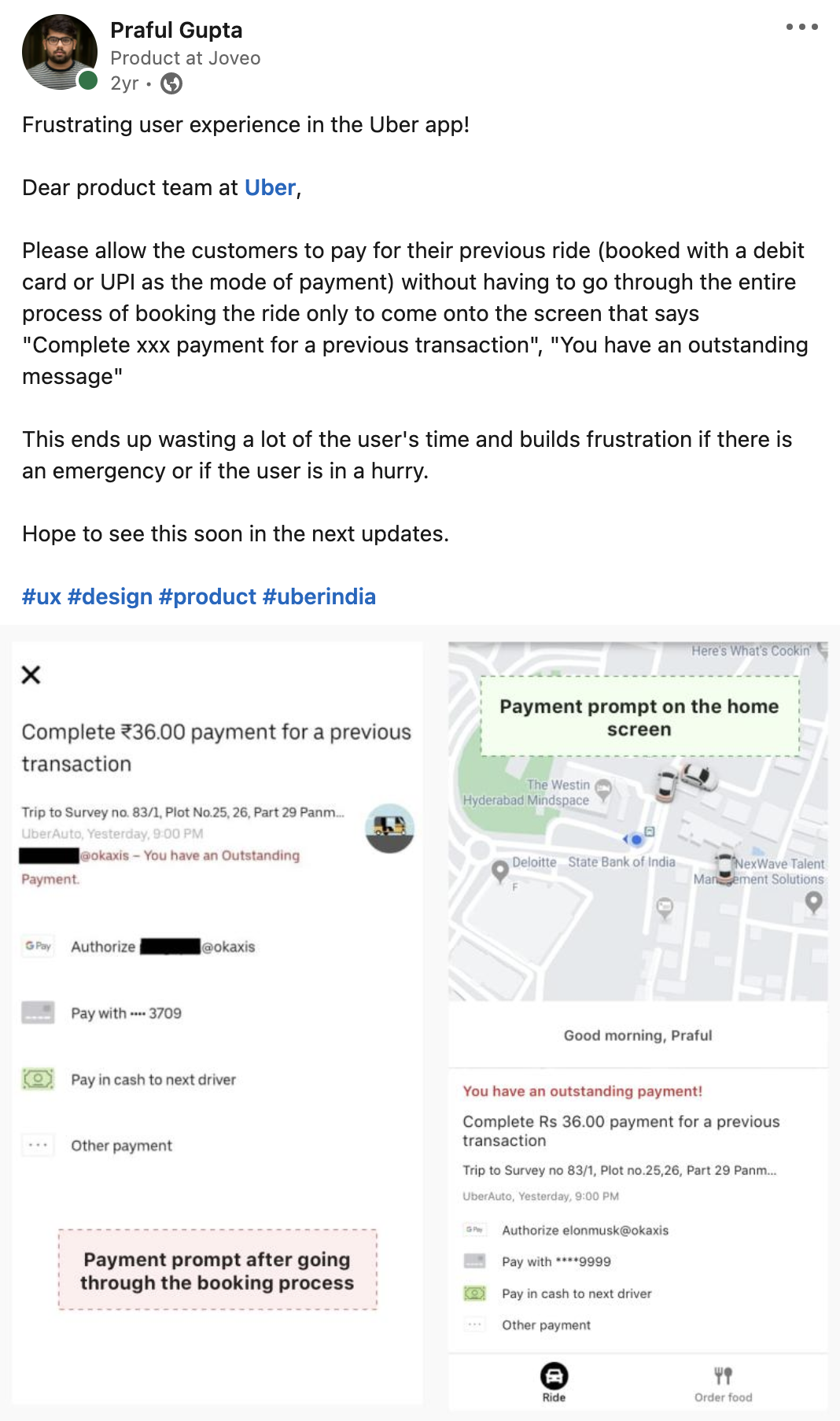The height and width of the screenshot is (1421, 840).
Task: Open the #ux hashtag
Action: [41, 596]
